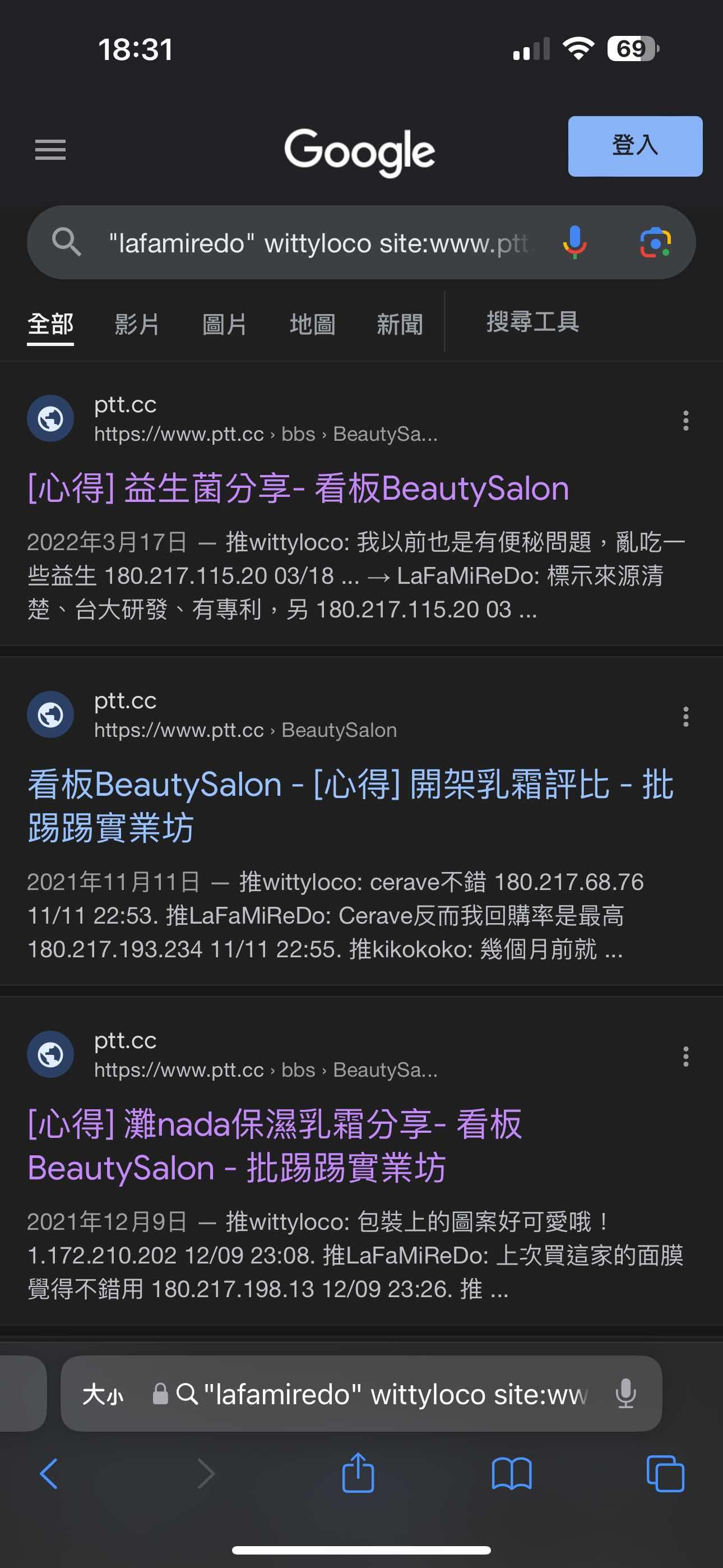Open the Safari tabs overview

click(x=665, y=1474)
